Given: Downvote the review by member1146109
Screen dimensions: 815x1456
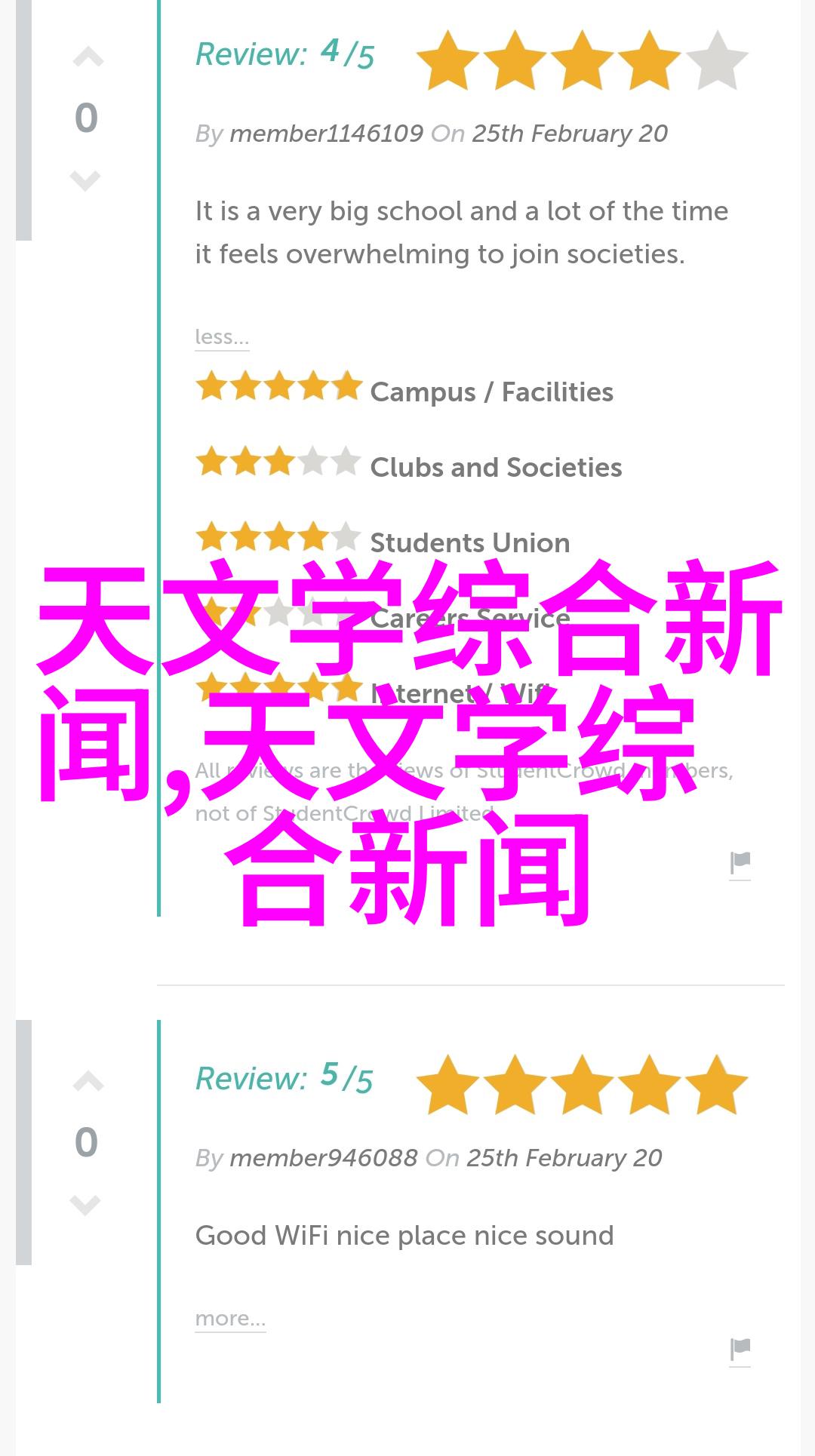Looking at the screenshot, I should (x=85, y=181).
